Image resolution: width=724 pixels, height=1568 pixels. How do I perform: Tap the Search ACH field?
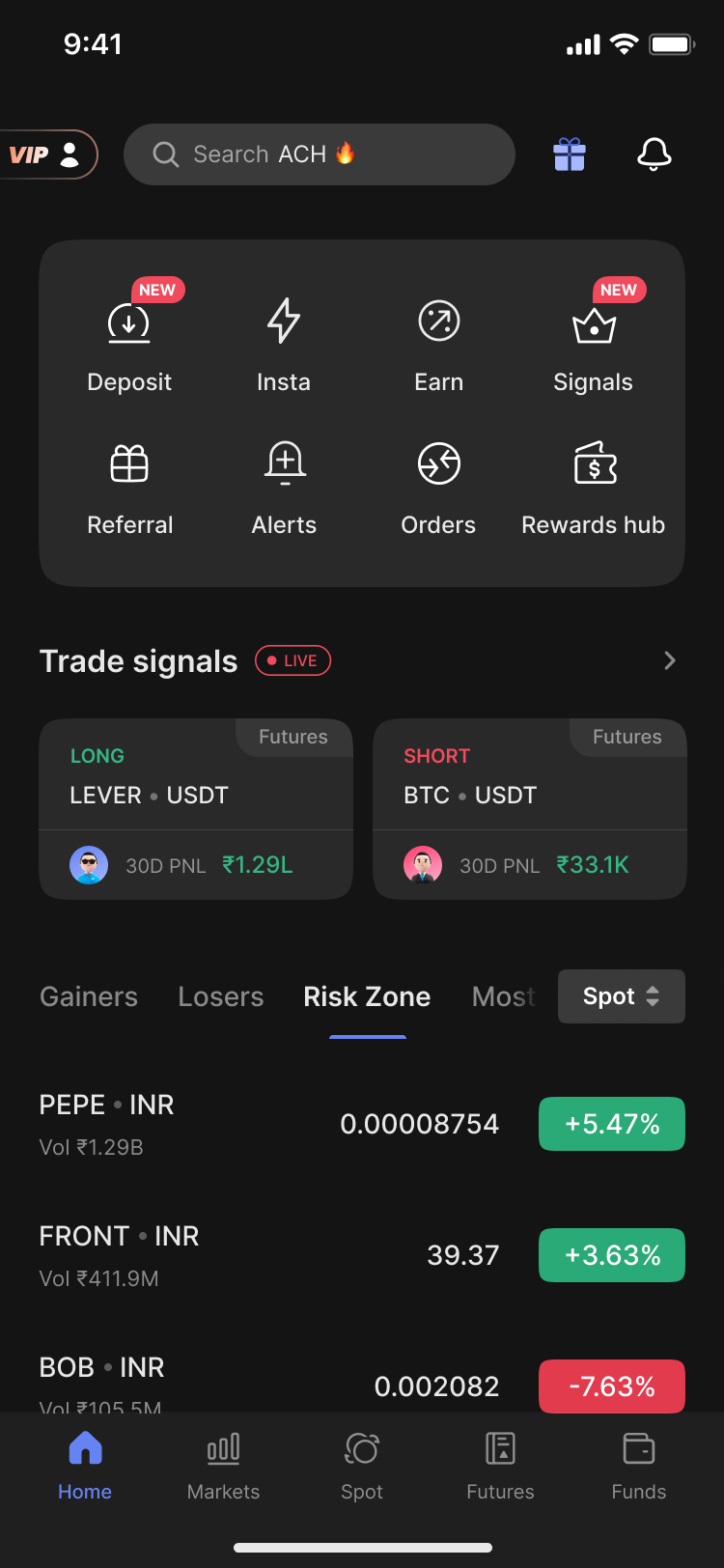[320, 154]
